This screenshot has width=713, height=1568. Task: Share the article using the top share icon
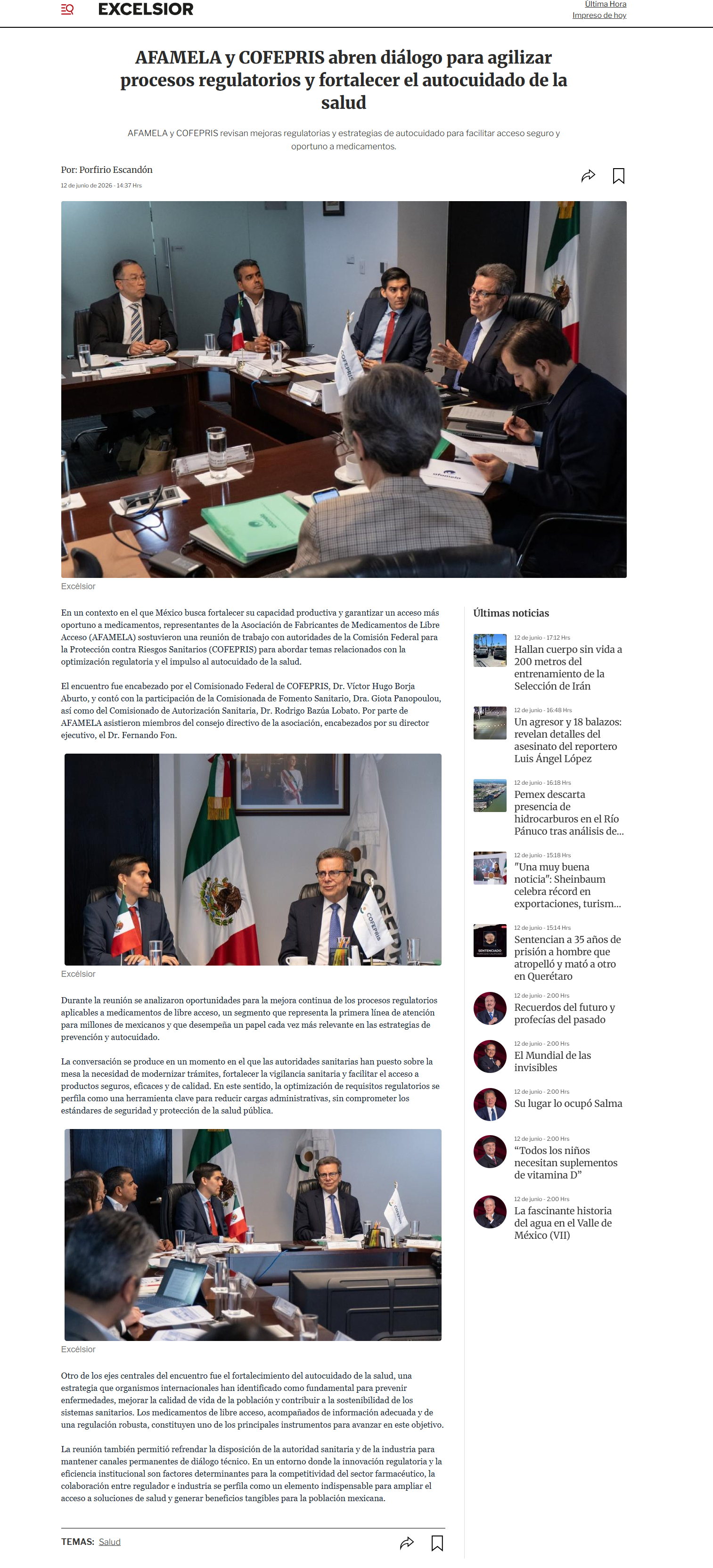pyautogui.click(x=588, y=176)
